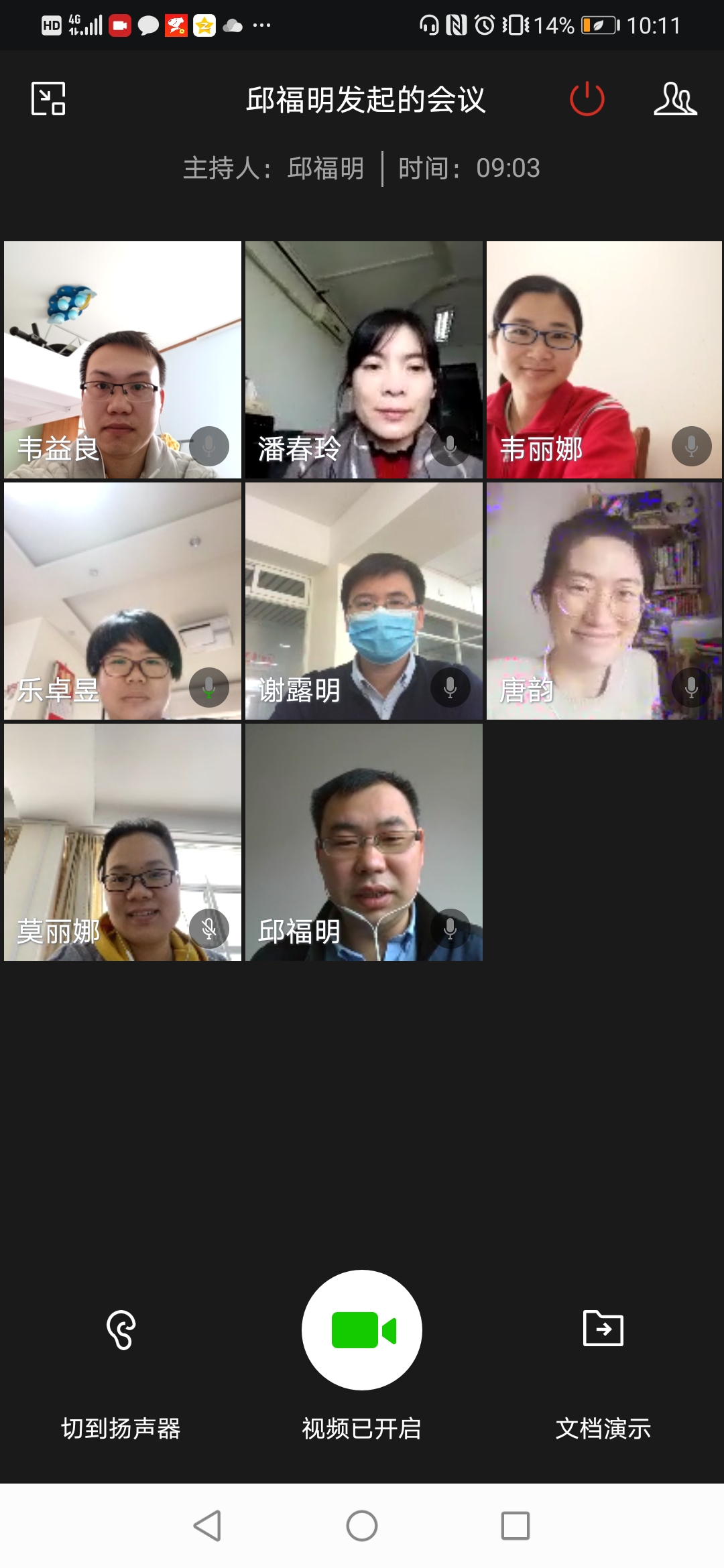
Task: Open 潘春玲's video tile
Action: click(x=363, y=359)
